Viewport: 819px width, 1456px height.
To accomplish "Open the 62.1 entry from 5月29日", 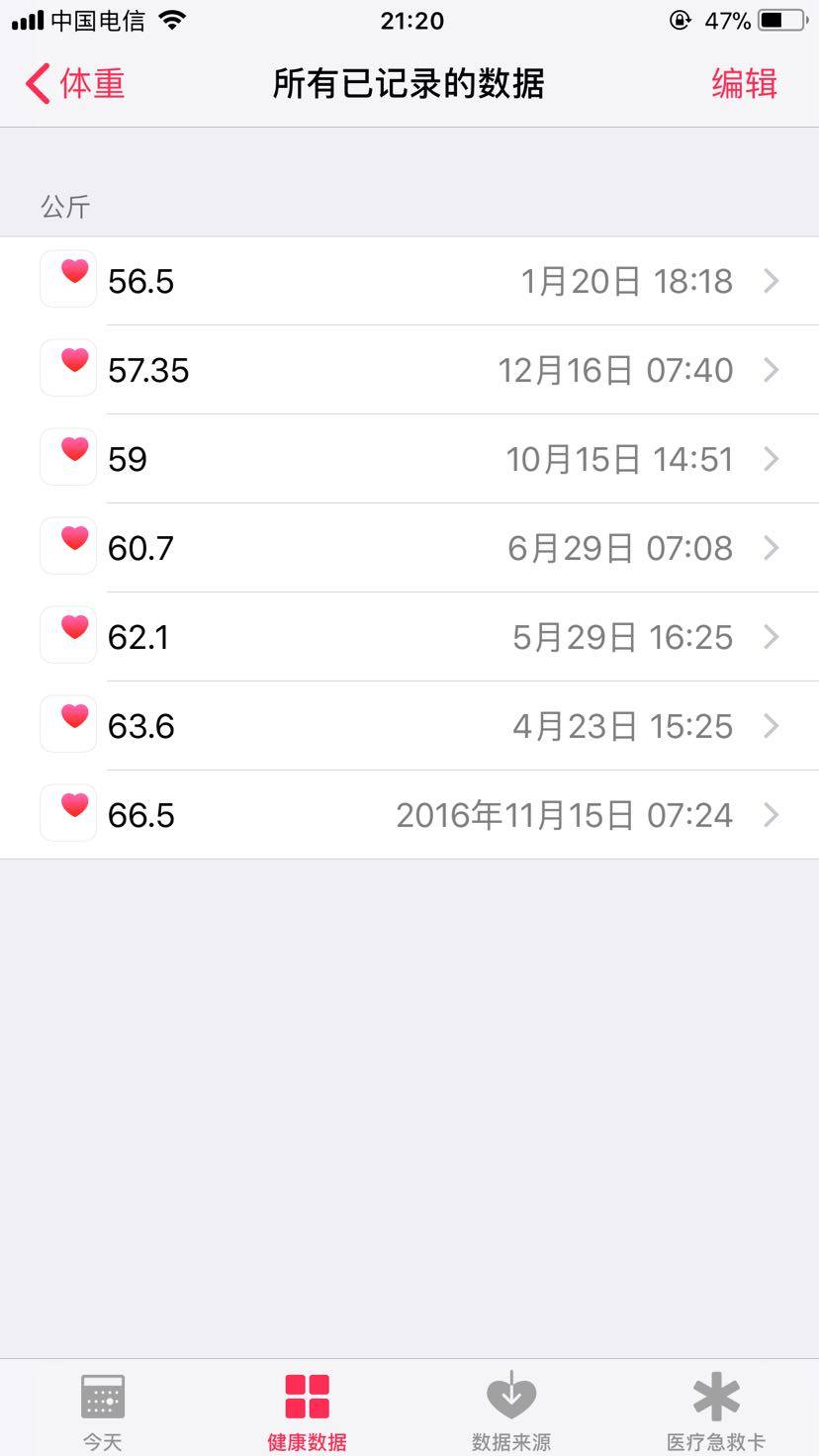I will pos(409,637).
